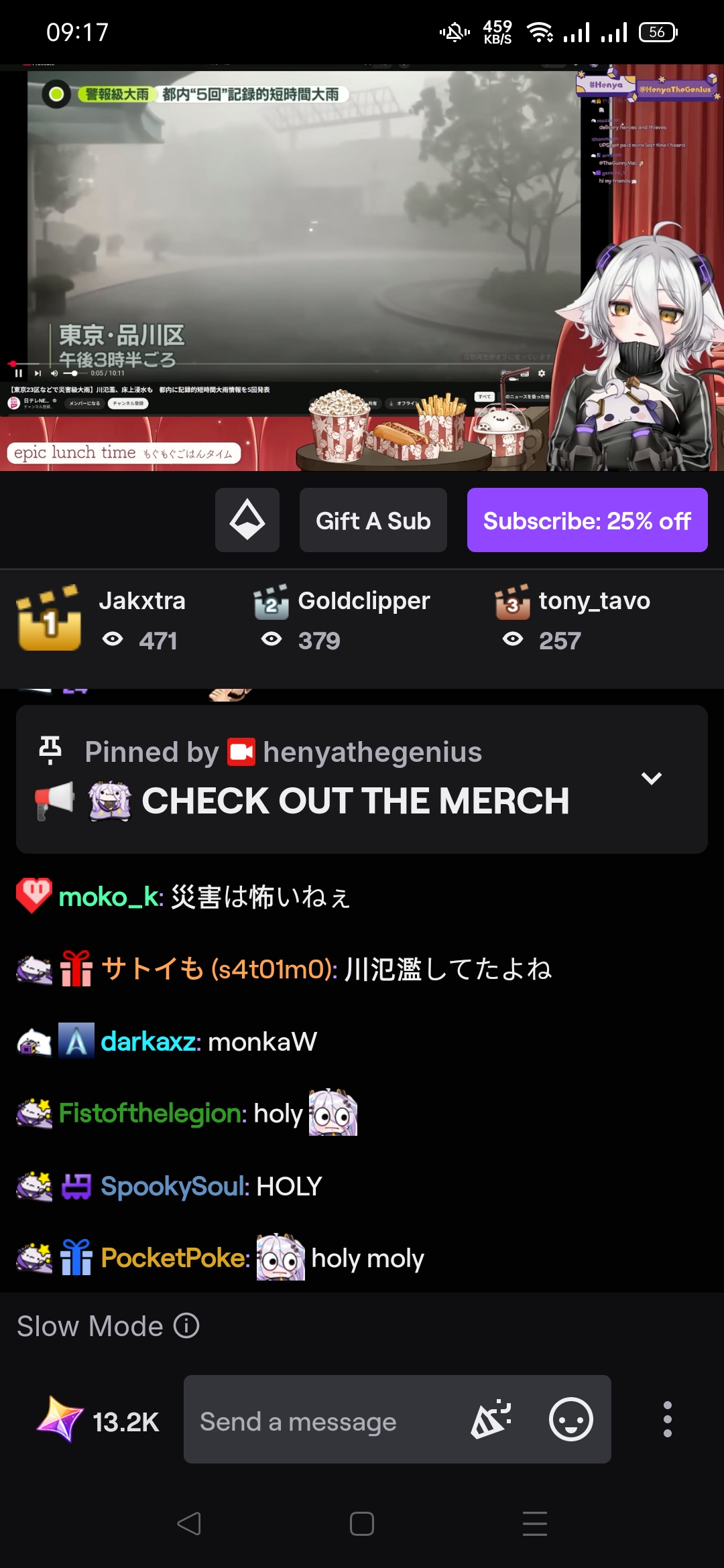Screen dimensions: 724x1568
Task: Open tony_tavo's clip entry
Action: tap(573, 620)
